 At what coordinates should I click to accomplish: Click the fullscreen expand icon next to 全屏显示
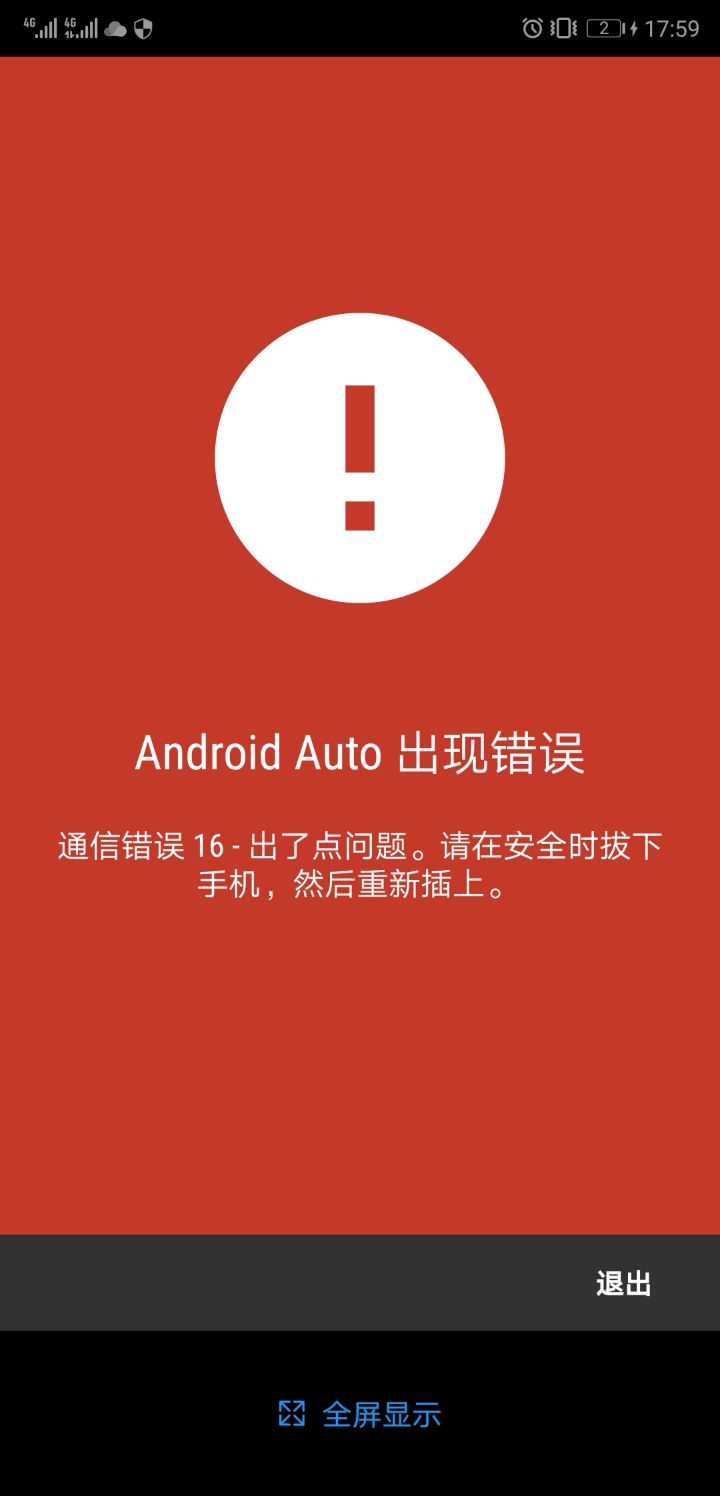click(293, 1413)
